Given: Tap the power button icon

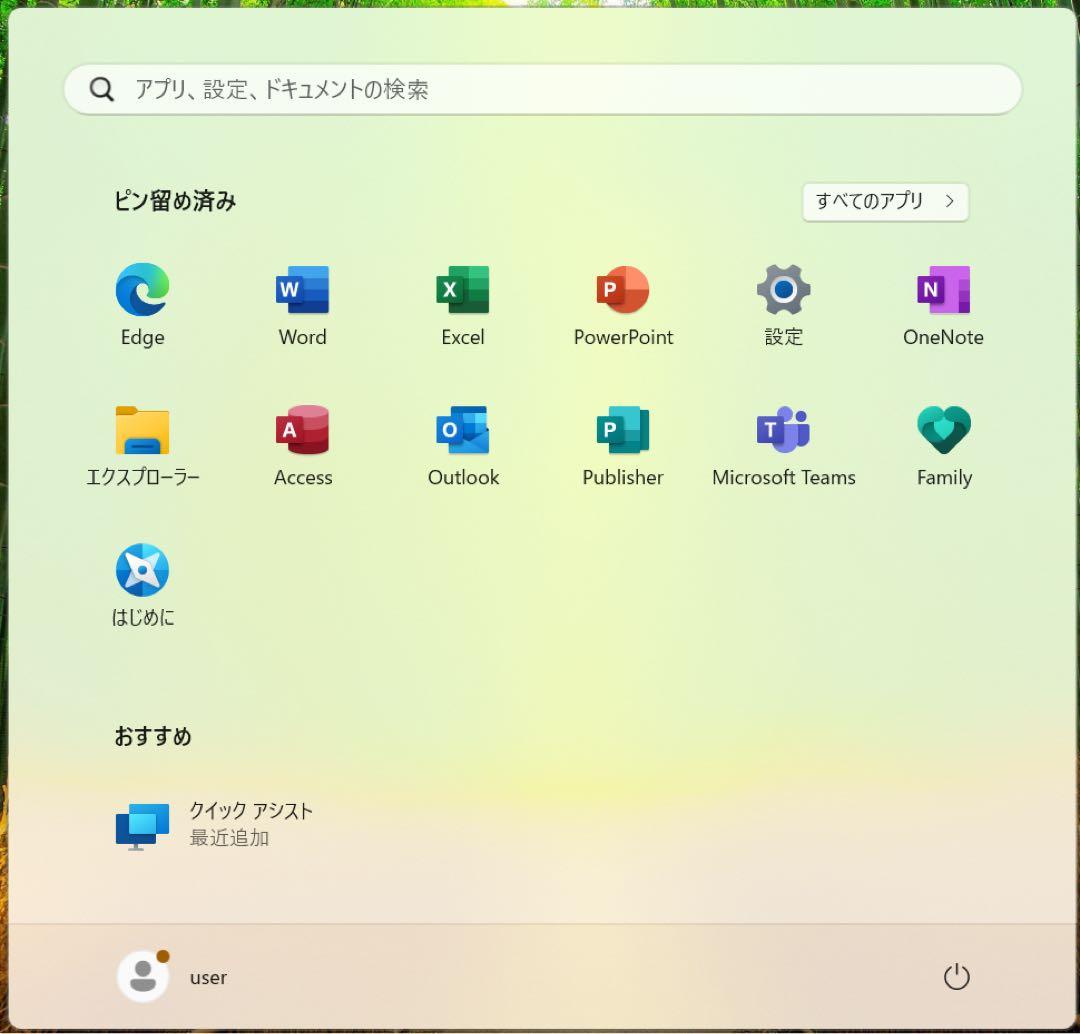Looking at the screenshot, I should (x=956, y=977).
